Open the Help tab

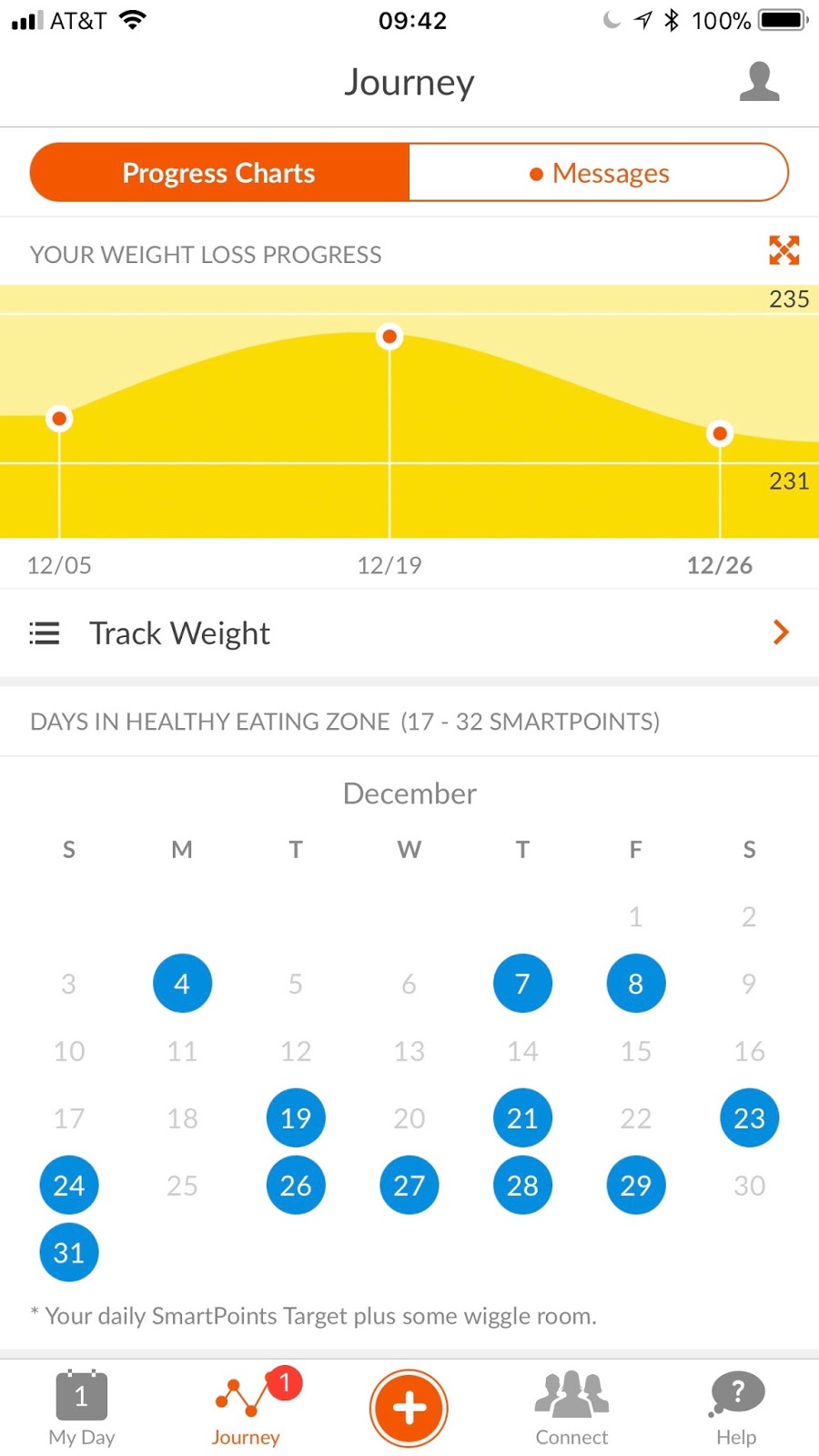click(736, 1409)
